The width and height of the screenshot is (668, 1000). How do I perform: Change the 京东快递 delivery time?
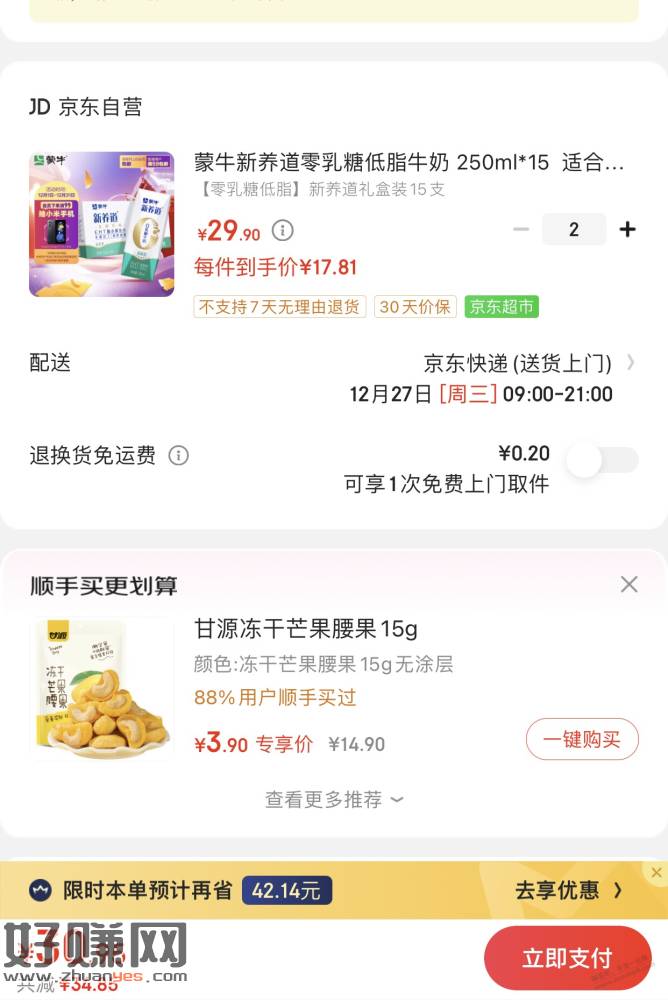tap(528, 378)
